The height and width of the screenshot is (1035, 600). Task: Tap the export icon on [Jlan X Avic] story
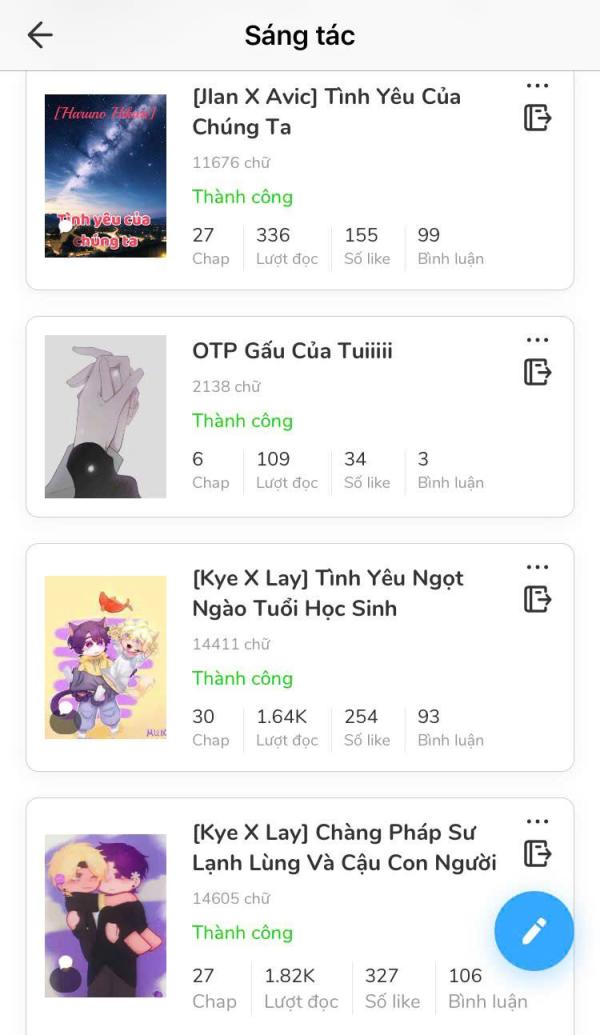pos(537,118)
